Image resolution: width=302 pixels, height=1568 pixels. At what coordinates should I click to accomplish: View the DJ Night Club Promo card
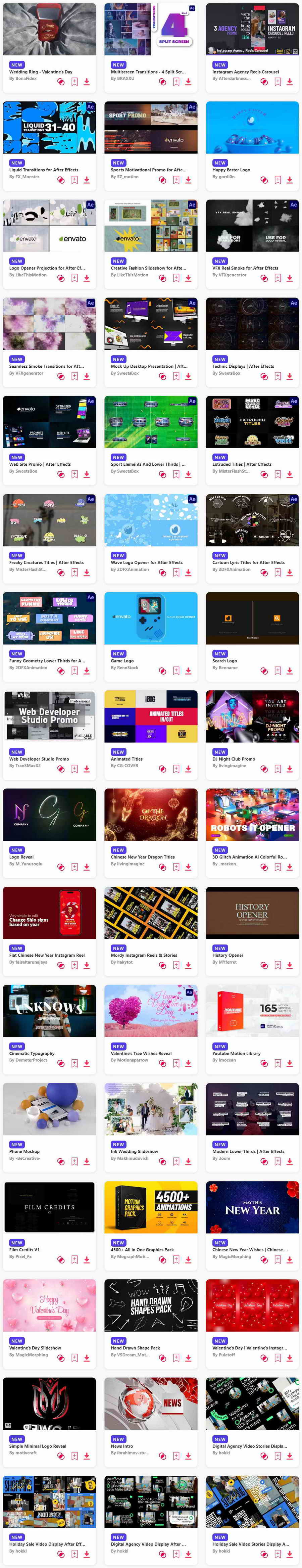252,716
